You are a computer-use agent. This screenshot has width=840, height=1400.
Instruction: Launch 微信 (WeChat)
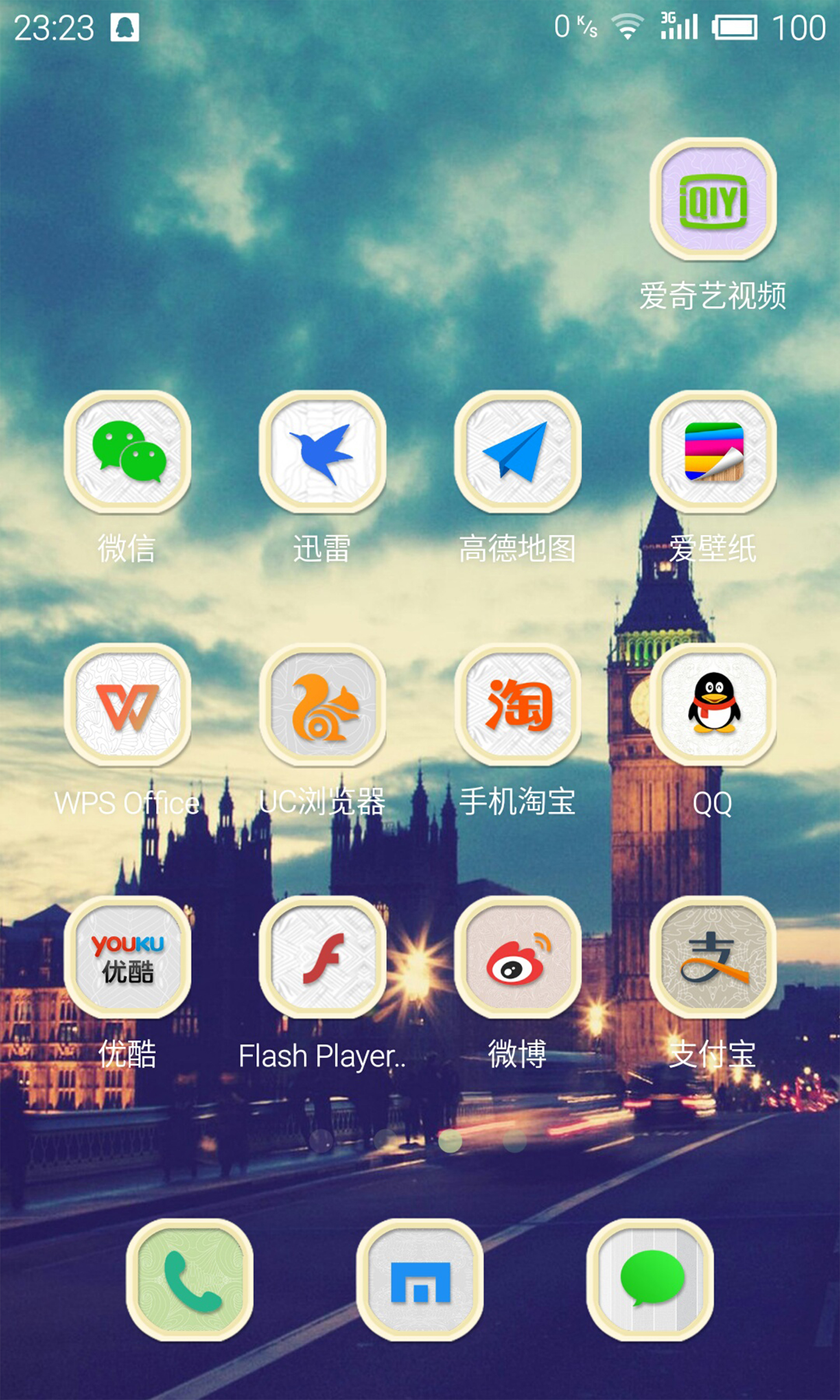click(127, 452)
